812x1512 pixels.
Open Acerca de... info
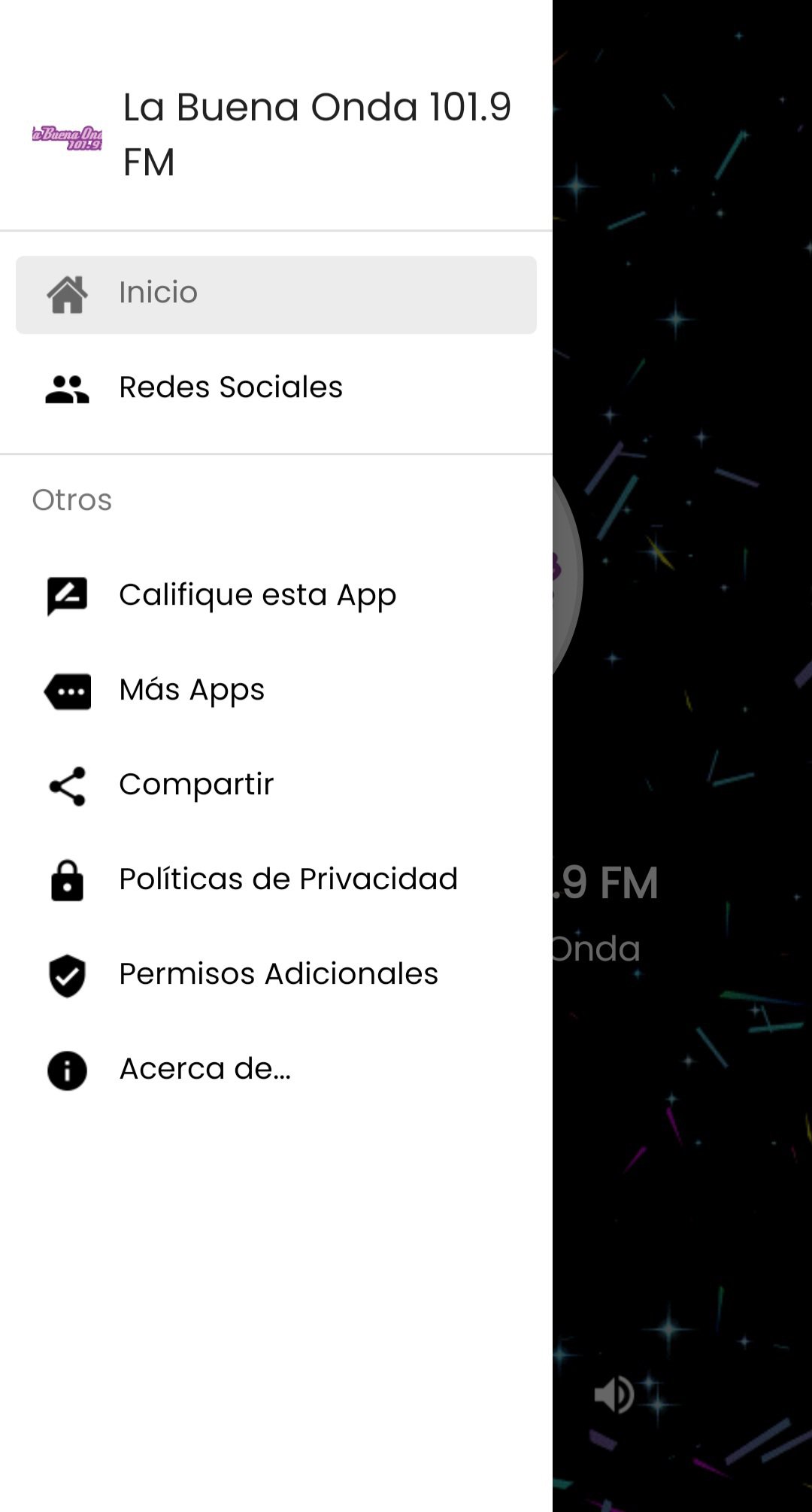(x=205, y=1069)
